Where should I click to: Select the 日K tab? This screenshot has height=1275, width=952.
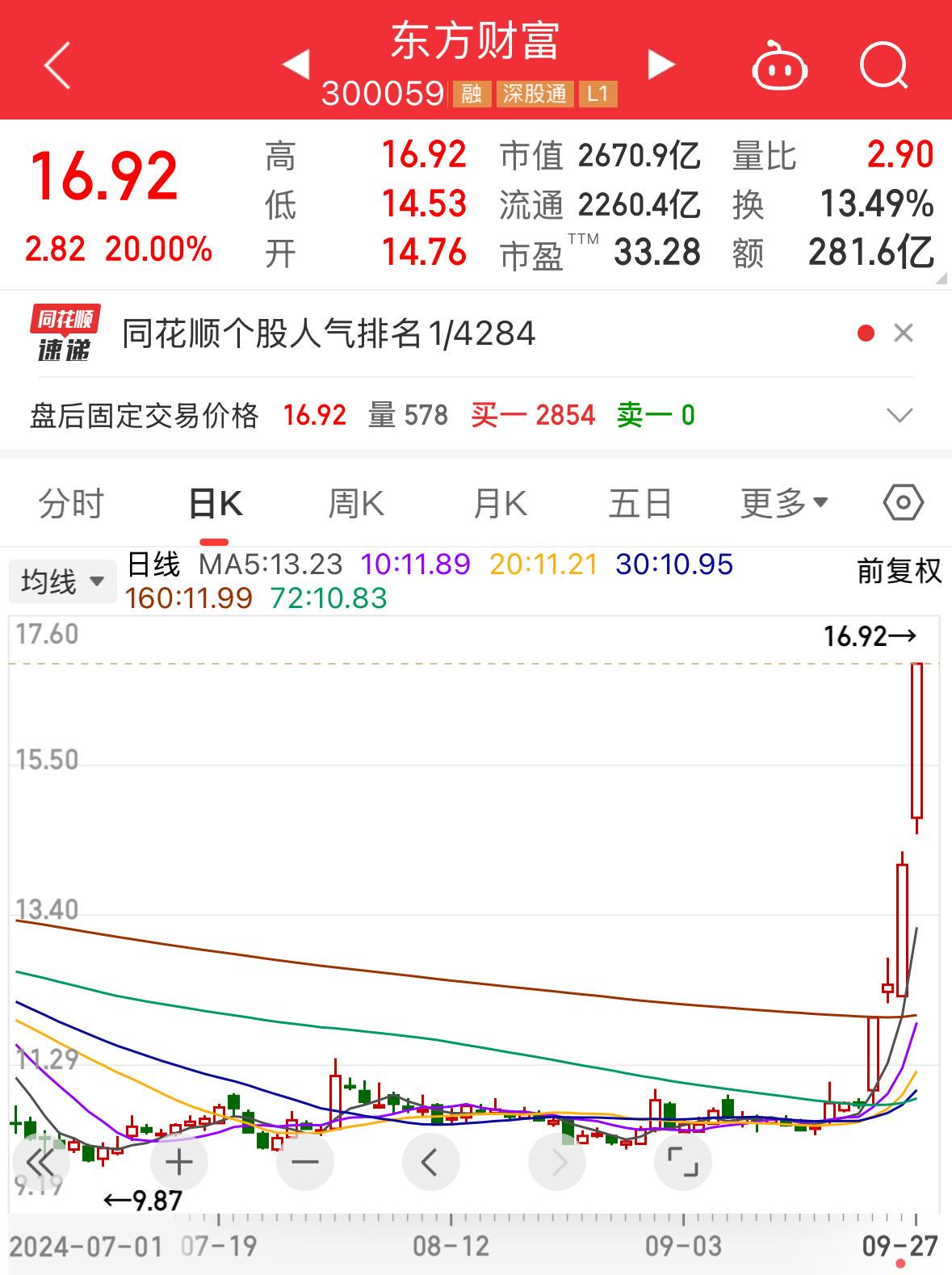215,504
